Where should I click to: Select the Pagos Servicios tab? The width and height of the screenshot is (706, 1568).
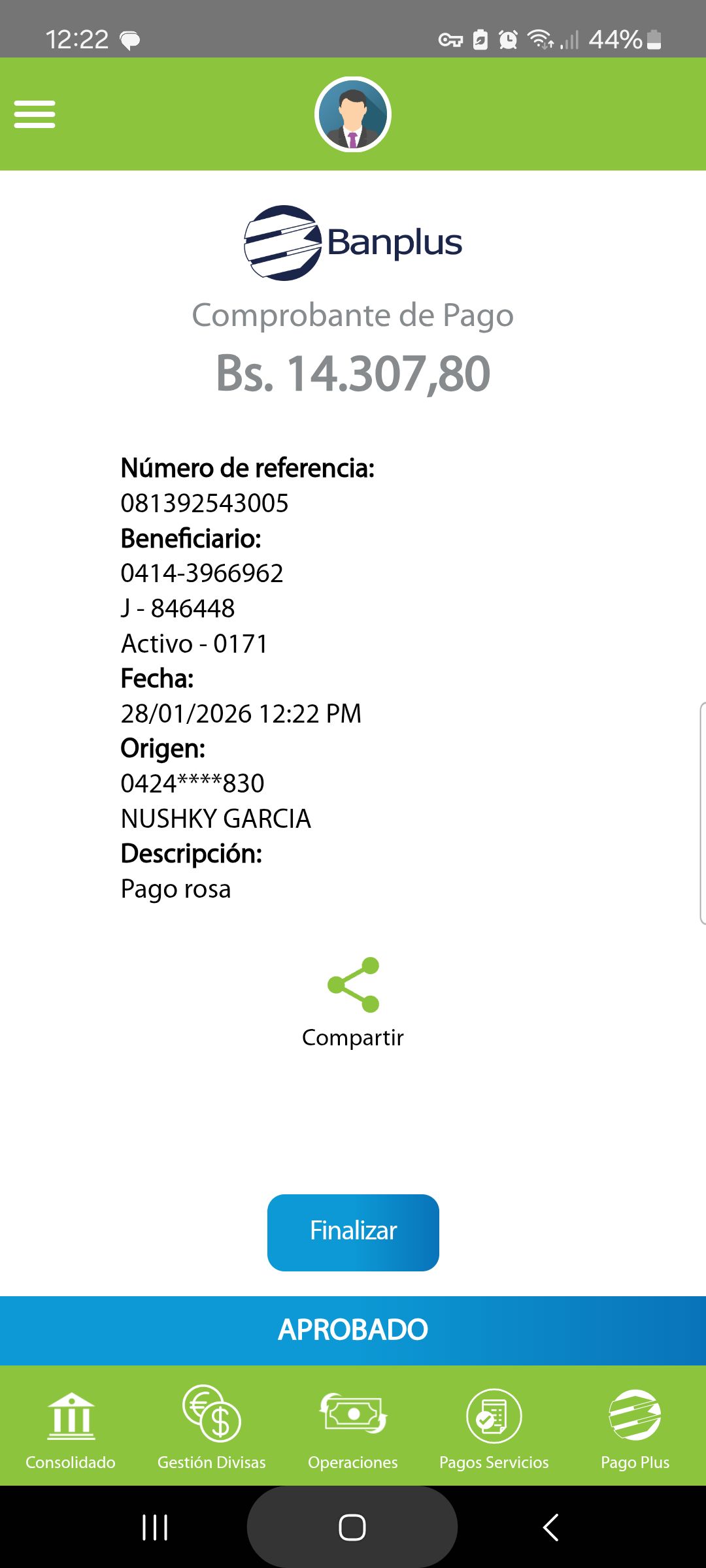point(494,1429)
